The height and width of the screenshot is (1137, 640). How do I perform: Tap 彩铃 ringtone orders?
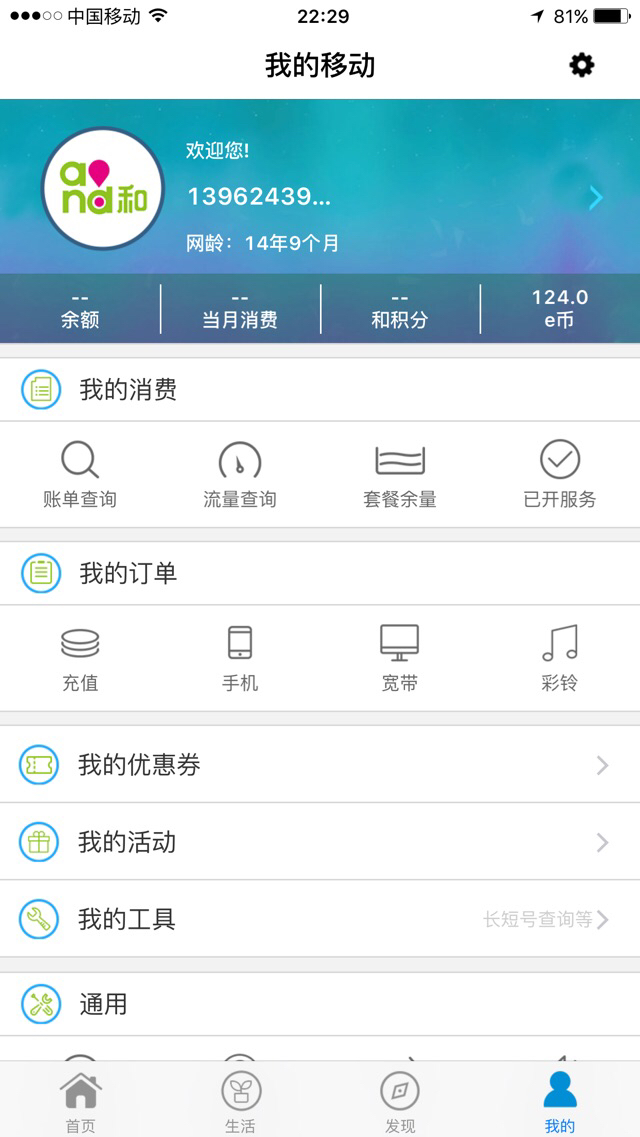560,658
